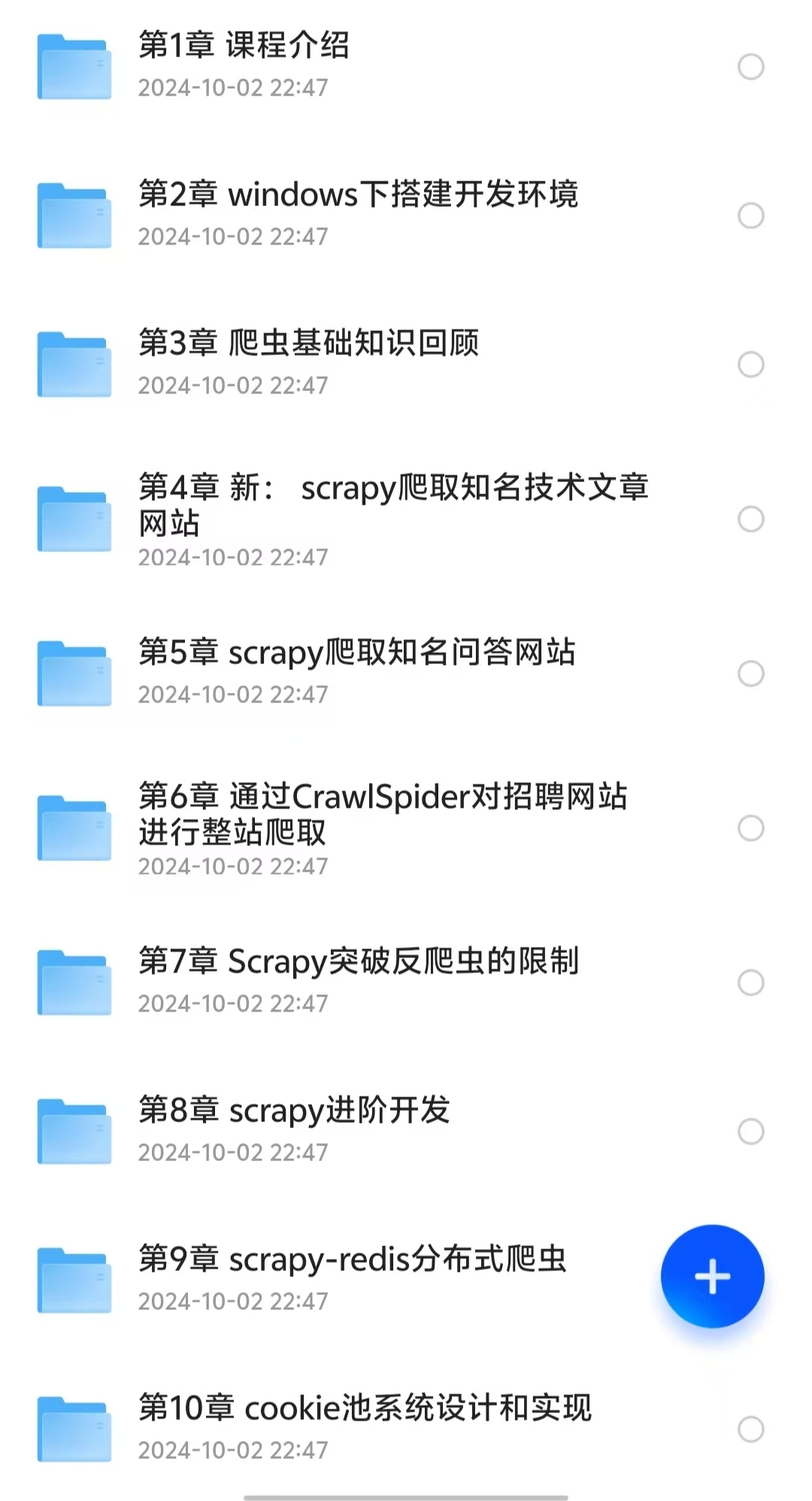This screenshot has width=812, height=1501.
Task: Mark the 第4章 folder as selected
Action: [750, 519]
